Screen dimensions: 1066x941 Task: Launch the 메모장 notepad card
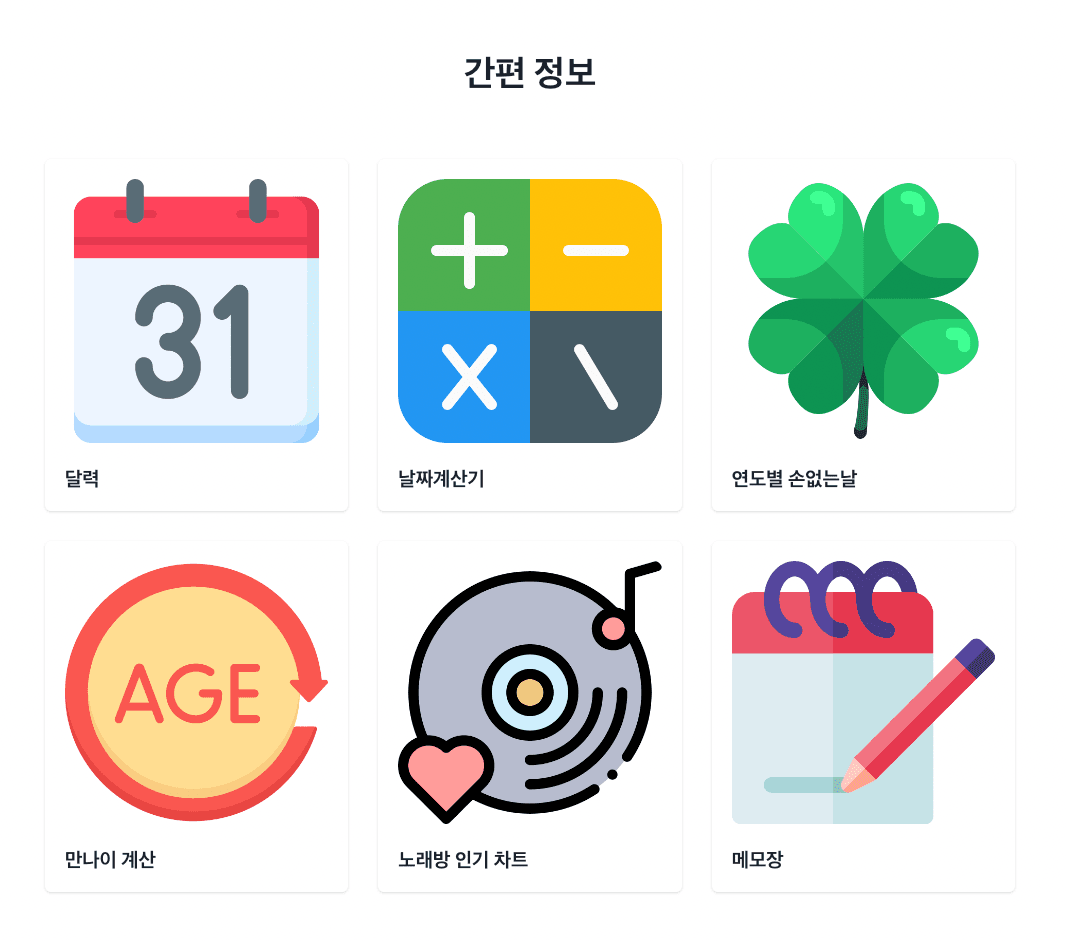click(863, 715)
